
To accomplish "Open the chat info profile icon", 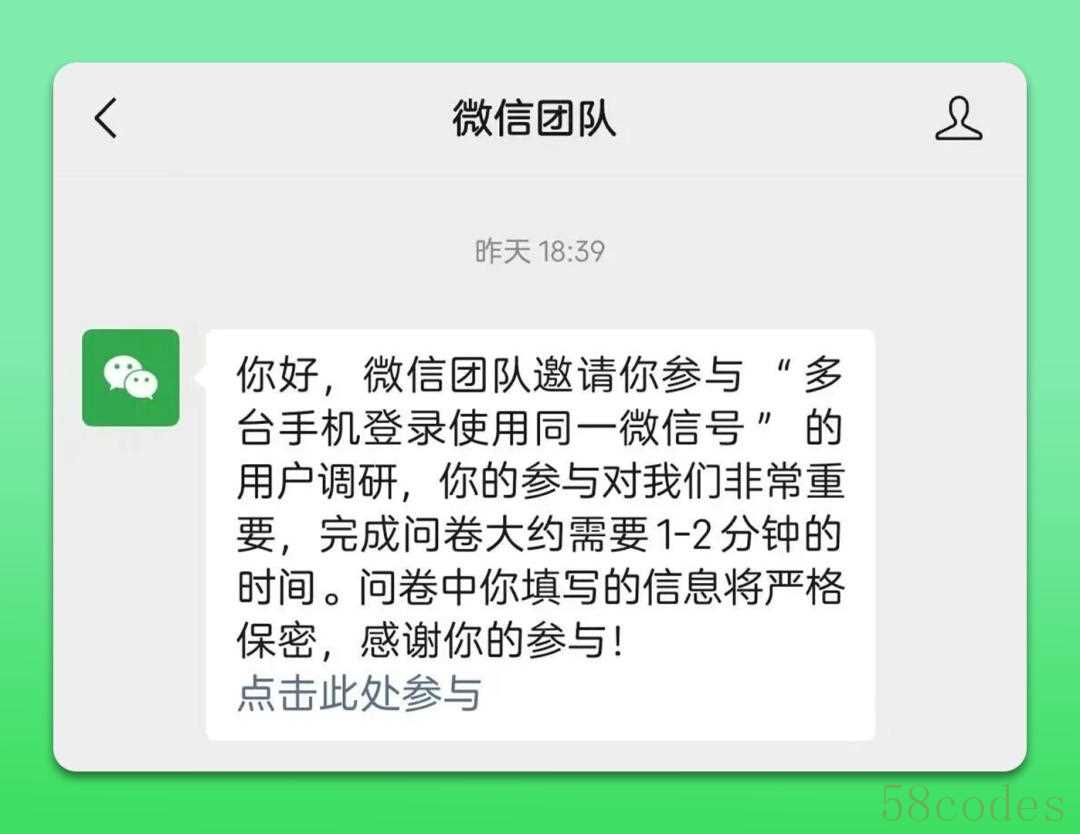I will click(958, 118).
